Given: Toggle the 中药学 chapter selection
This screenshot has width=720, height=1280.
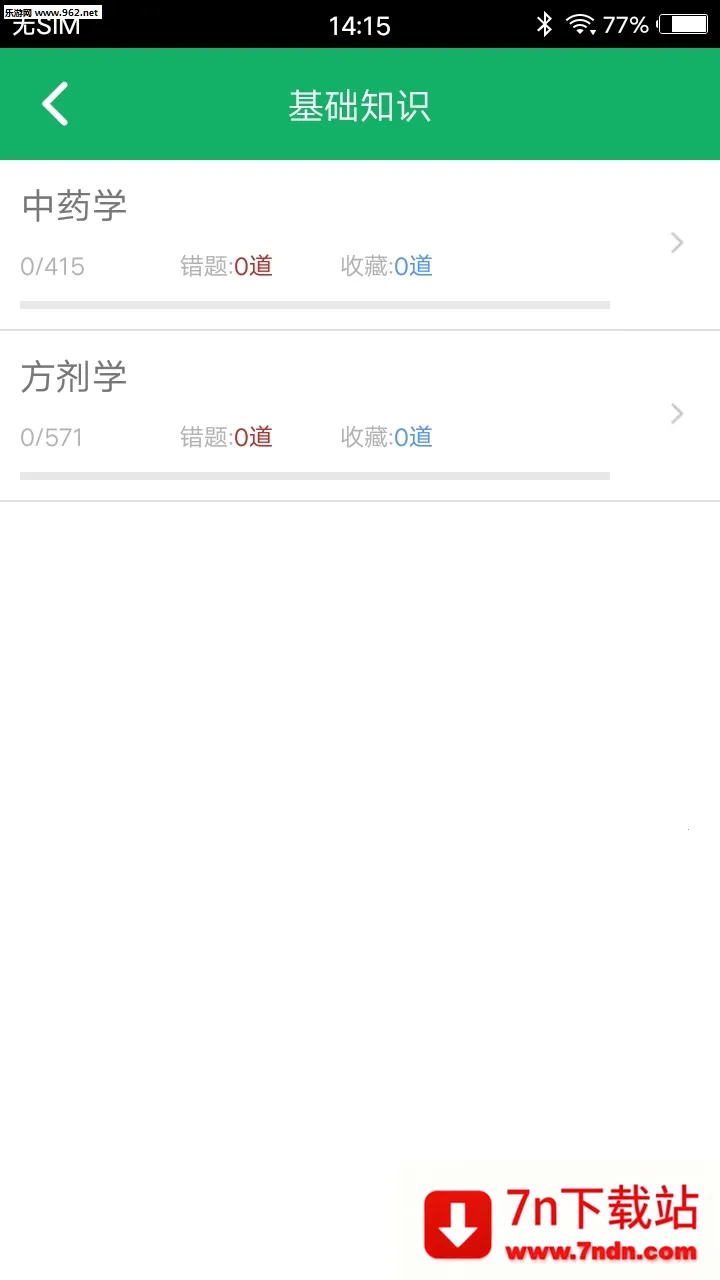Looking at the screenshot, I should [x=300, y=235].
